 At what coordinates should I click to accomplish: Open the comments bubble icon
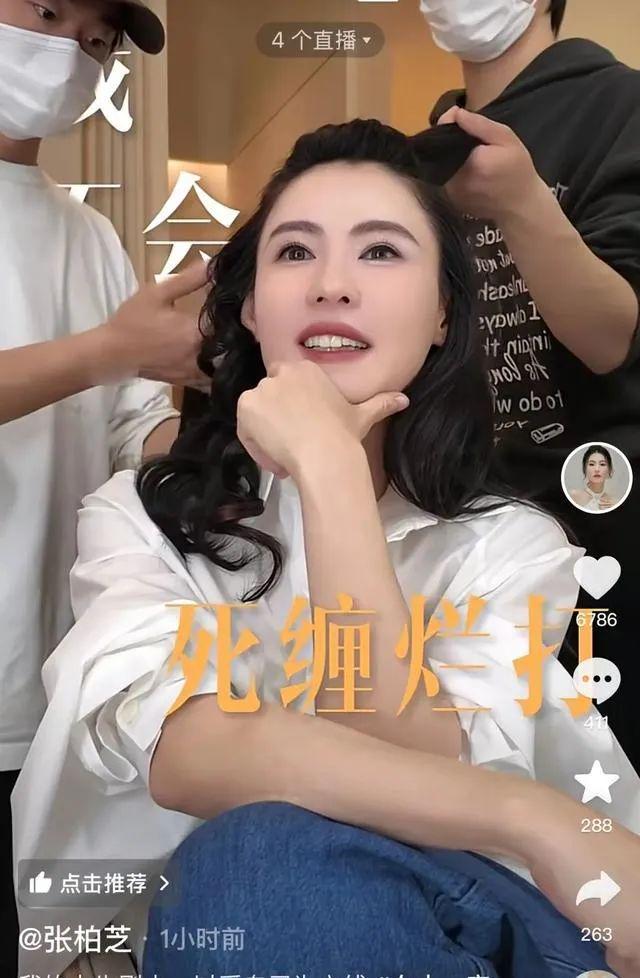click(x=596, y=680)
